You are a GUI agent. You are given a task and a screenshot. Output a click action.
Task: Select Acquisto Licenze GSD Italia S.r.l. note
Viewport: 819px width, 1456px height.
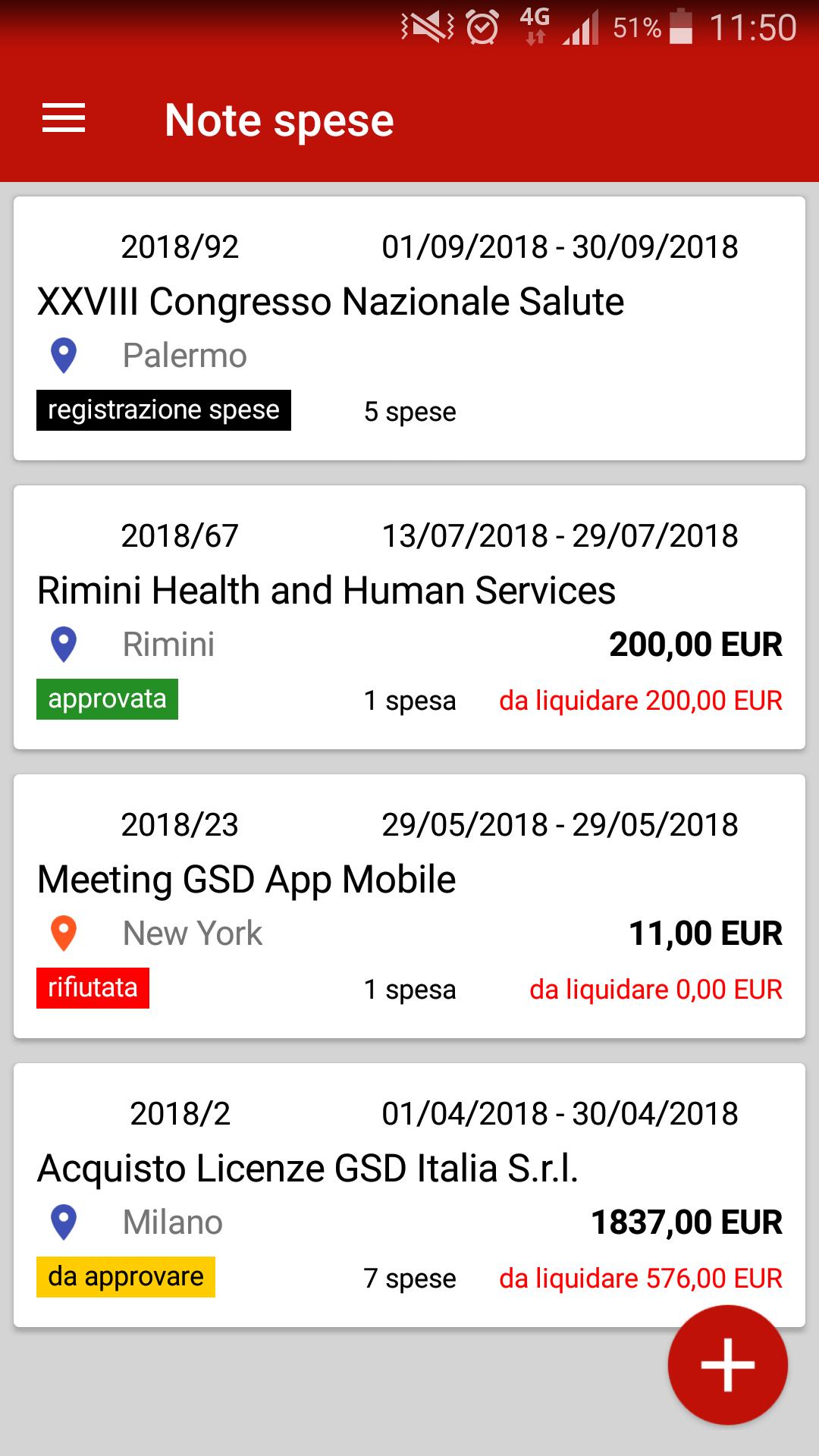pos(409,1195)
